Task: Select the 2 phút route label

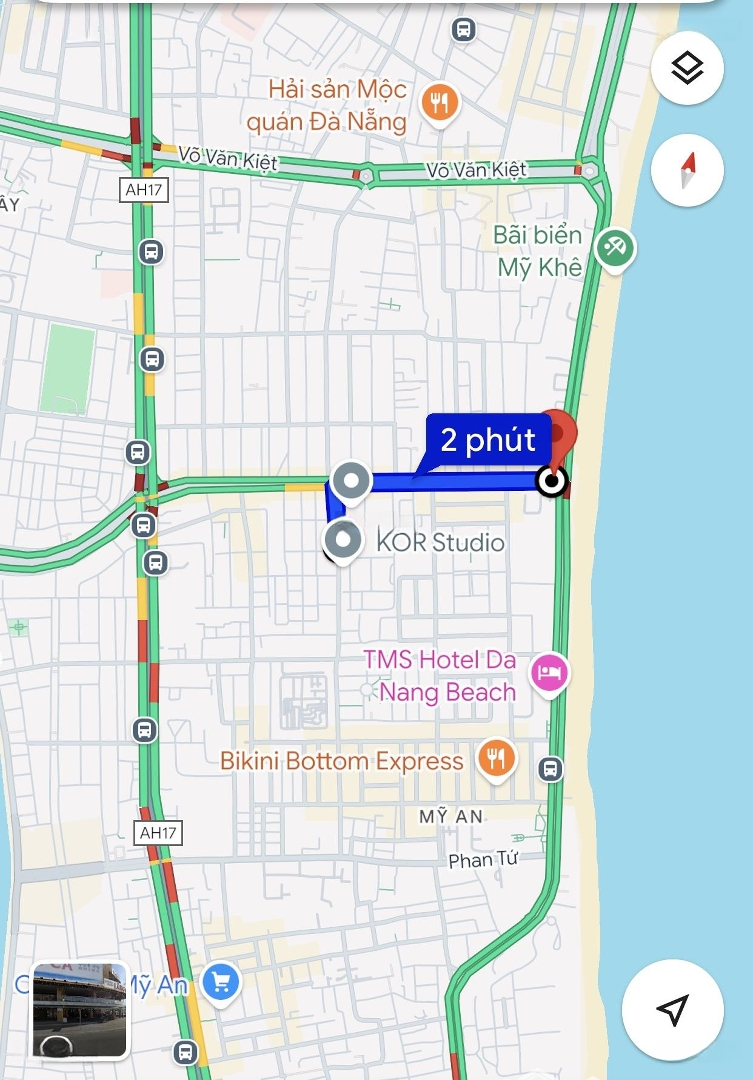Action: coord(488,440)
